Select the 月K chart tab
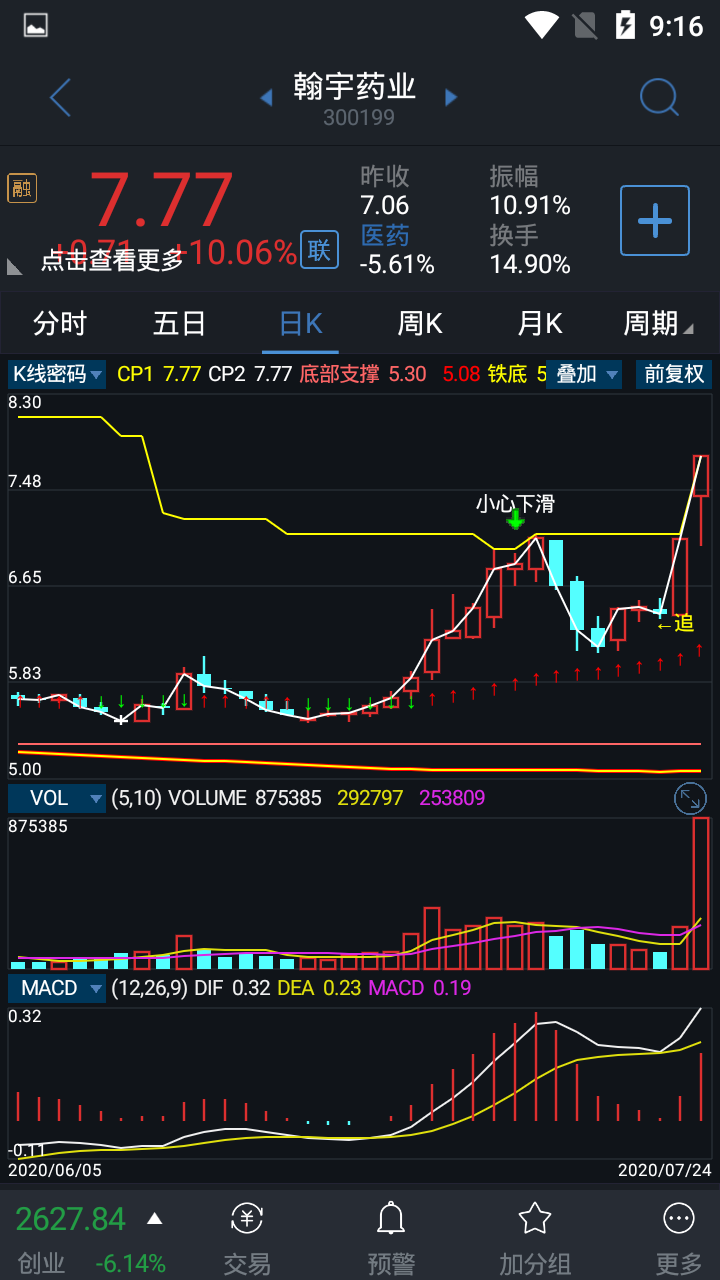 click(x=540, y=324)
